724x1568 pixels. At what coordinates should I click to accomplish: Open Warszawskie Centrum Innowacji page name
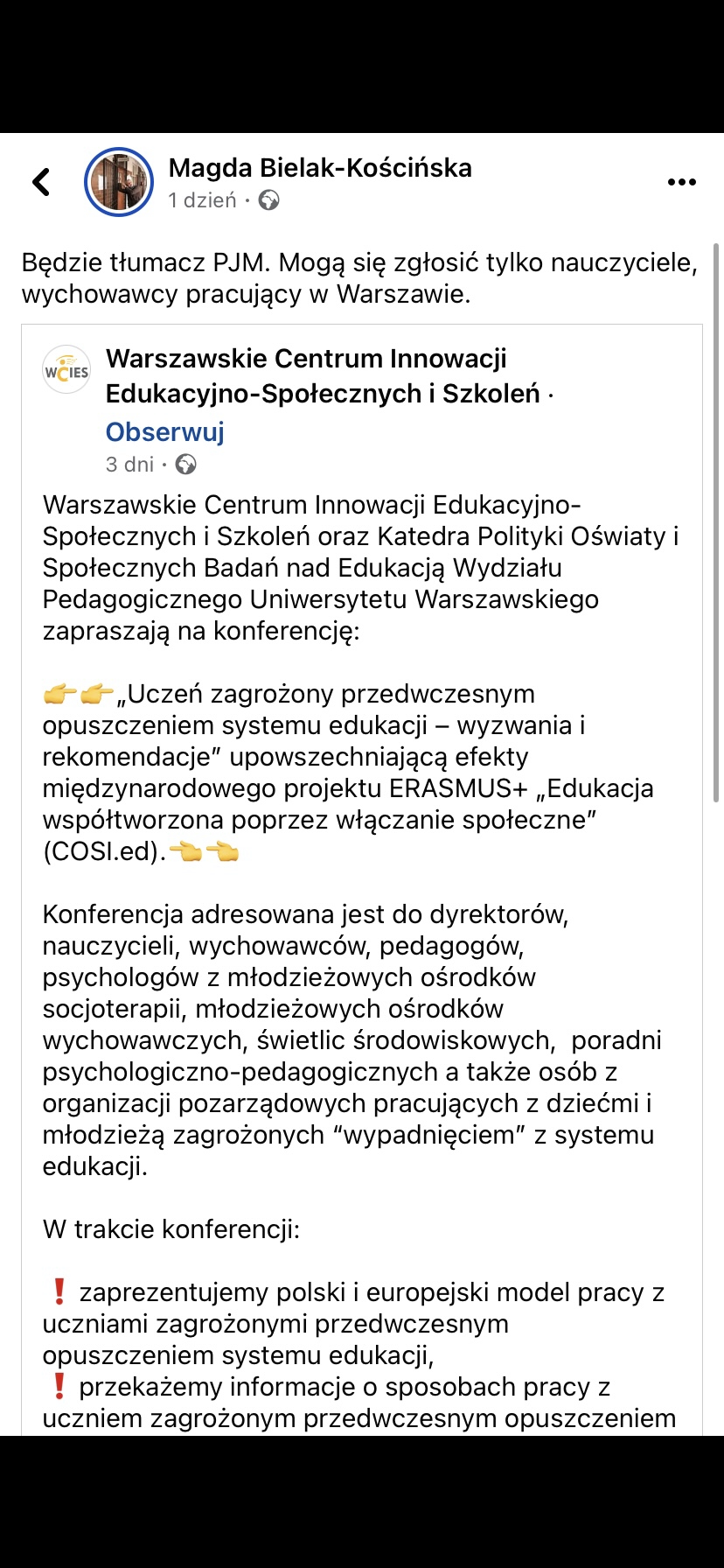(x=323, y=376)
